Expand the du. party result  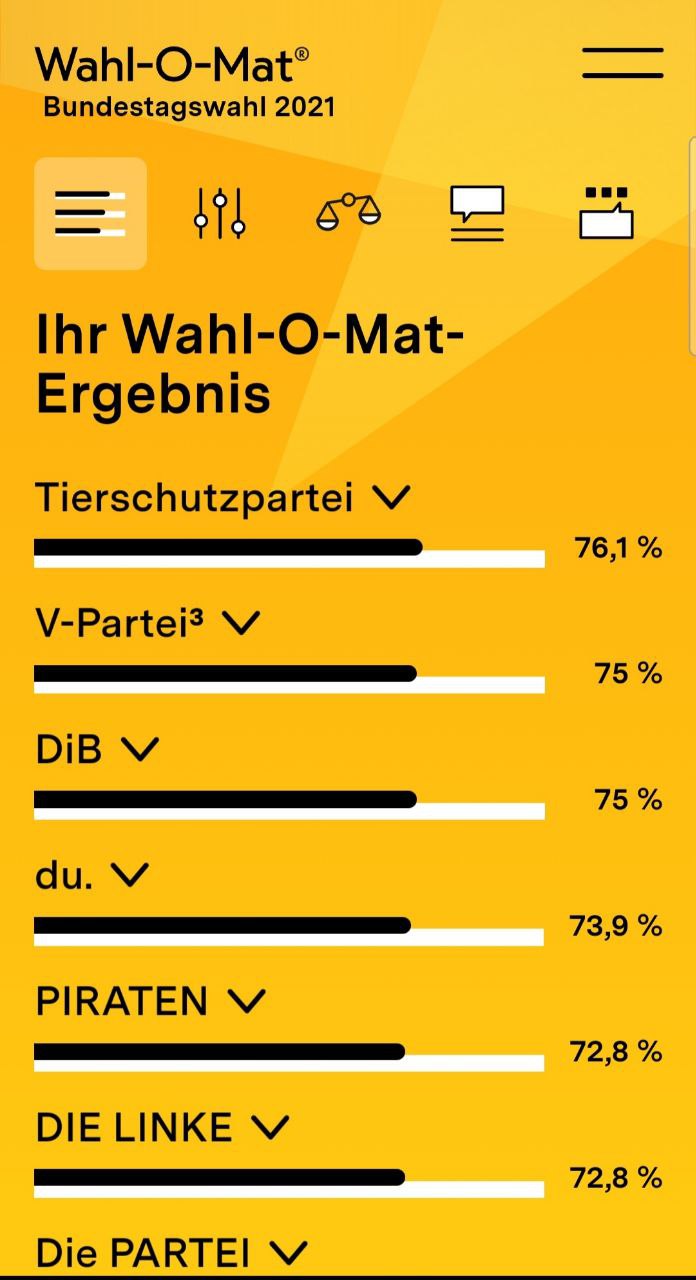pyautogui.click(x=129, y=875)
